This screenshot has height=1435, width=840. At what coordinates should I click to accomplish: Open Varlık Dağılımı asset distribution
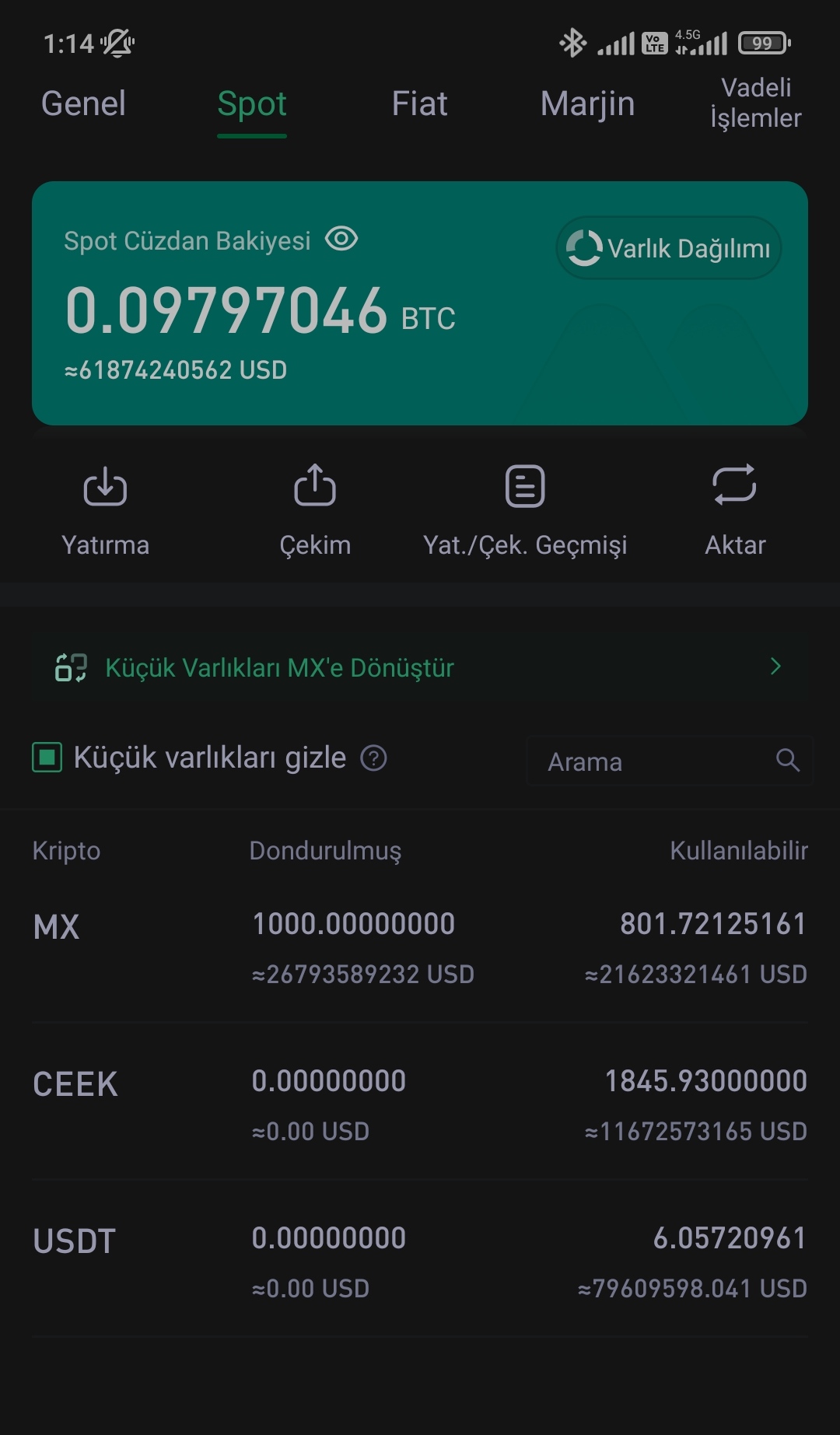[669, 248]
